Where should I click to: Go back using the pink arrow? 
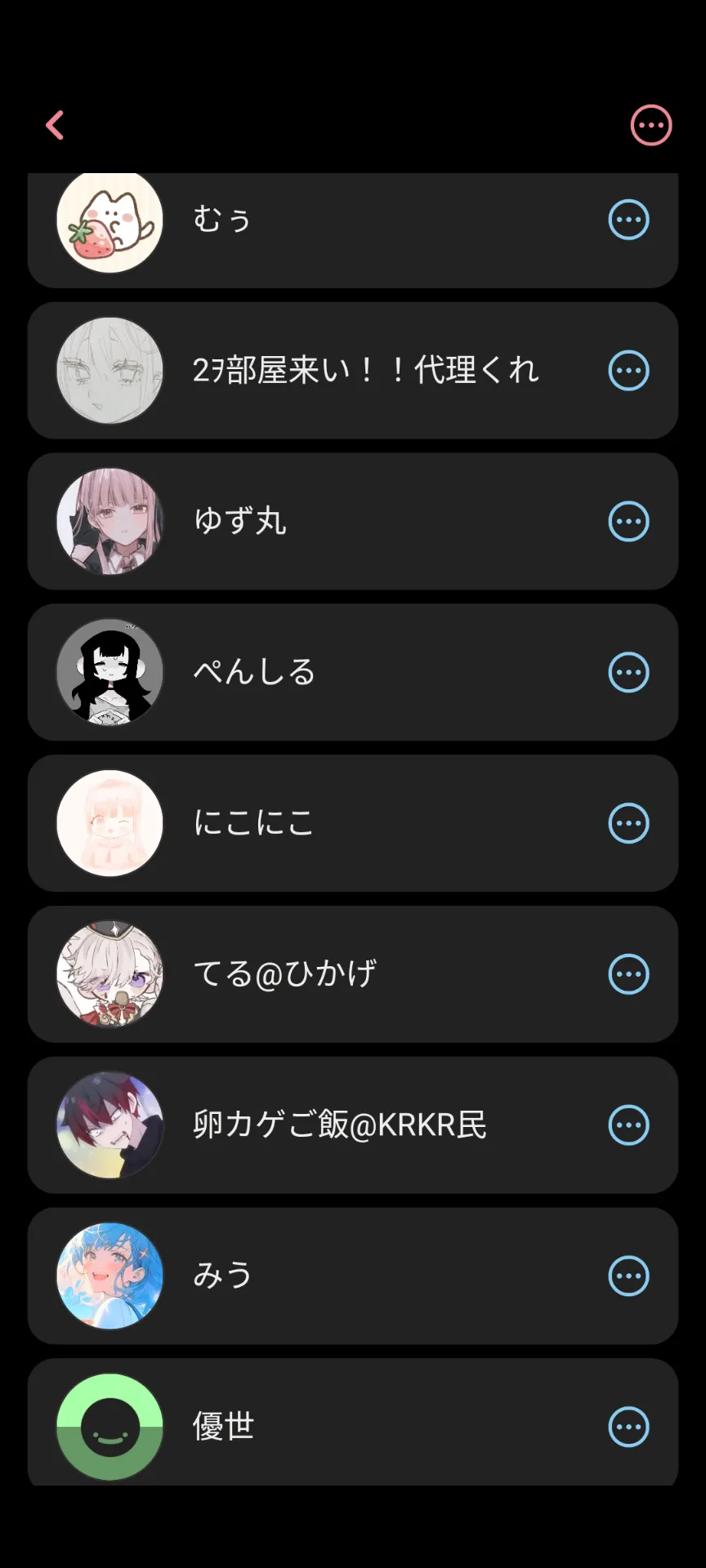tap(55, 125)
